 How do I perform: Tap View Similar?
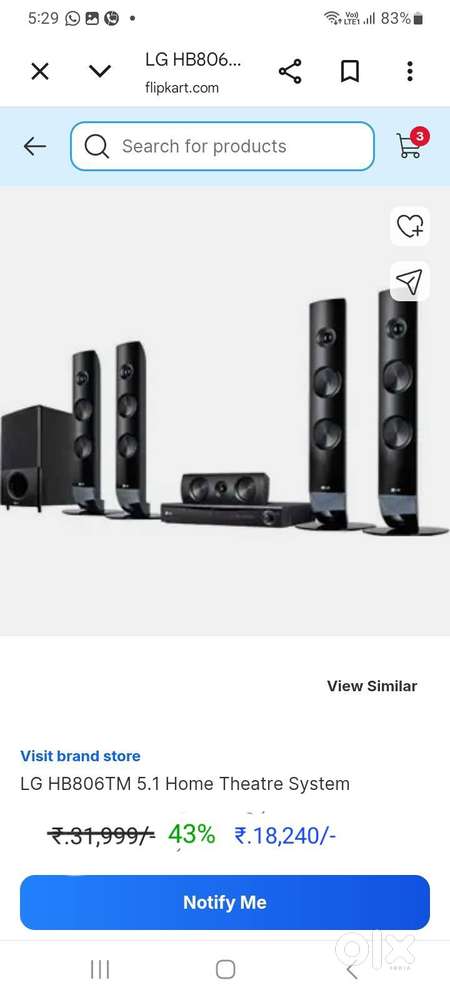point(372,686)
